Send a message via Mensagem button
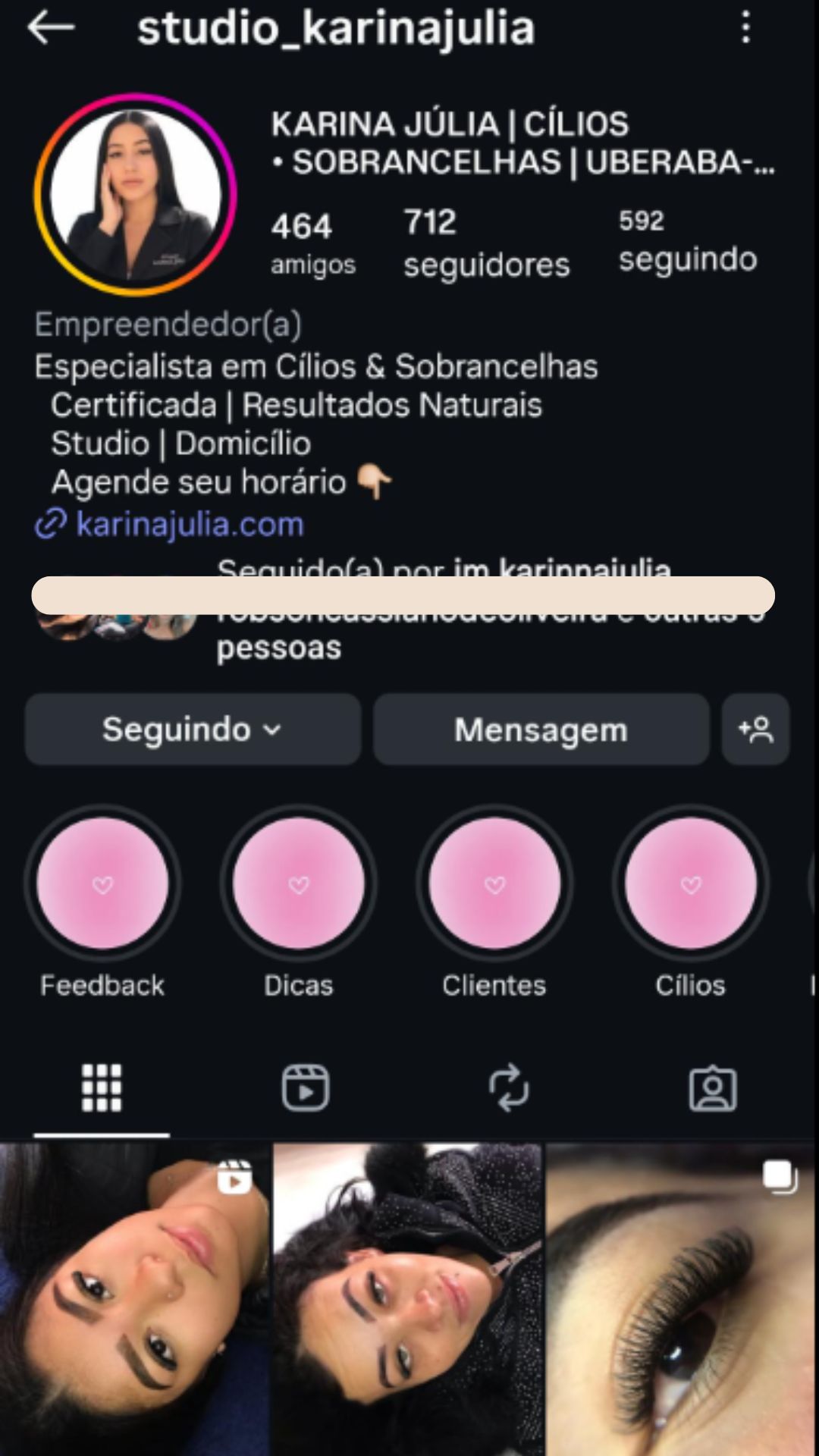This screenshot has height=1456, width=819. coord(541,730)
